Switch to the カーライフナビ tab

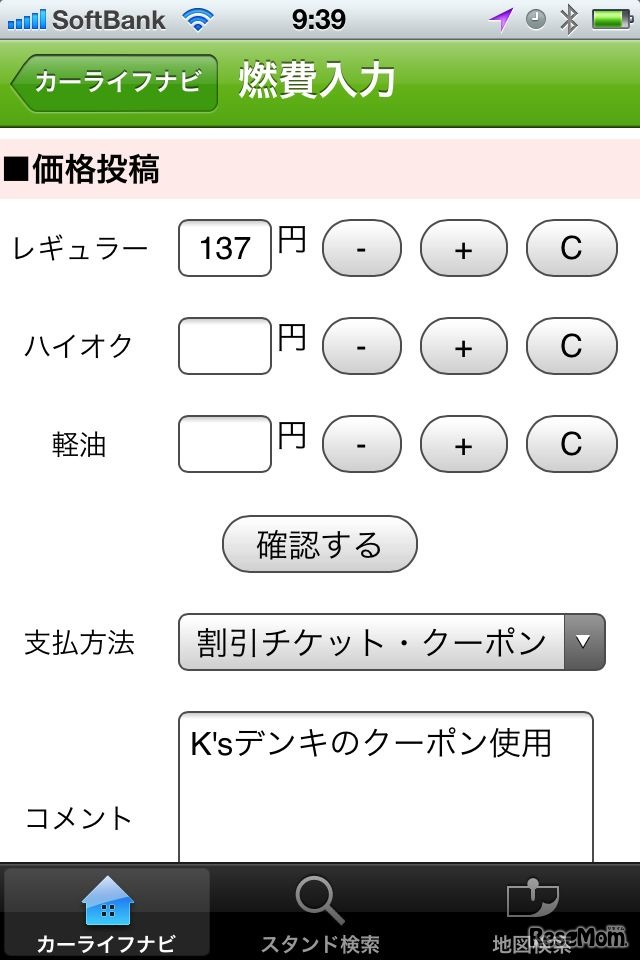[106, 912]
